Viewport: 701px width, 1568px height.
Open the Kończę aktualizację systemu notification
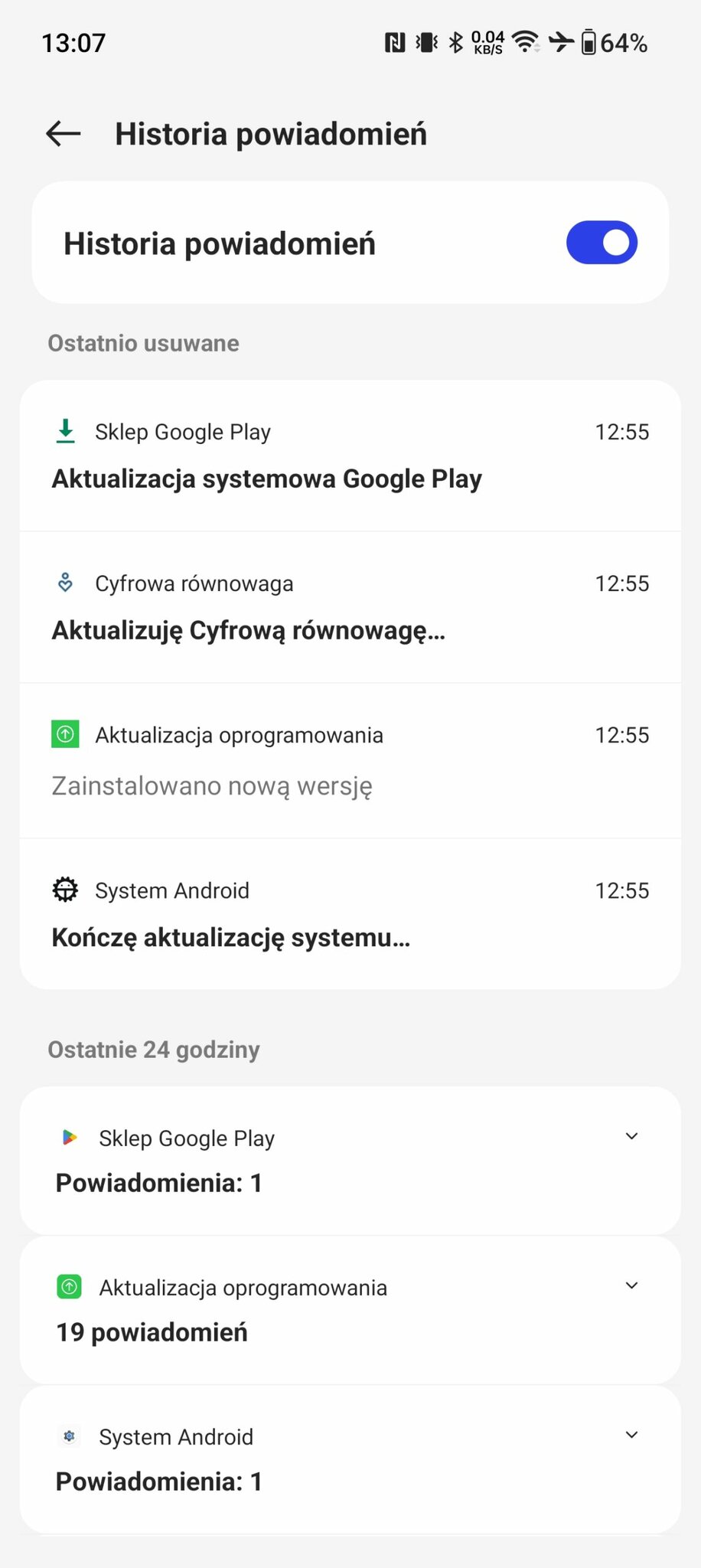point(350,914)
